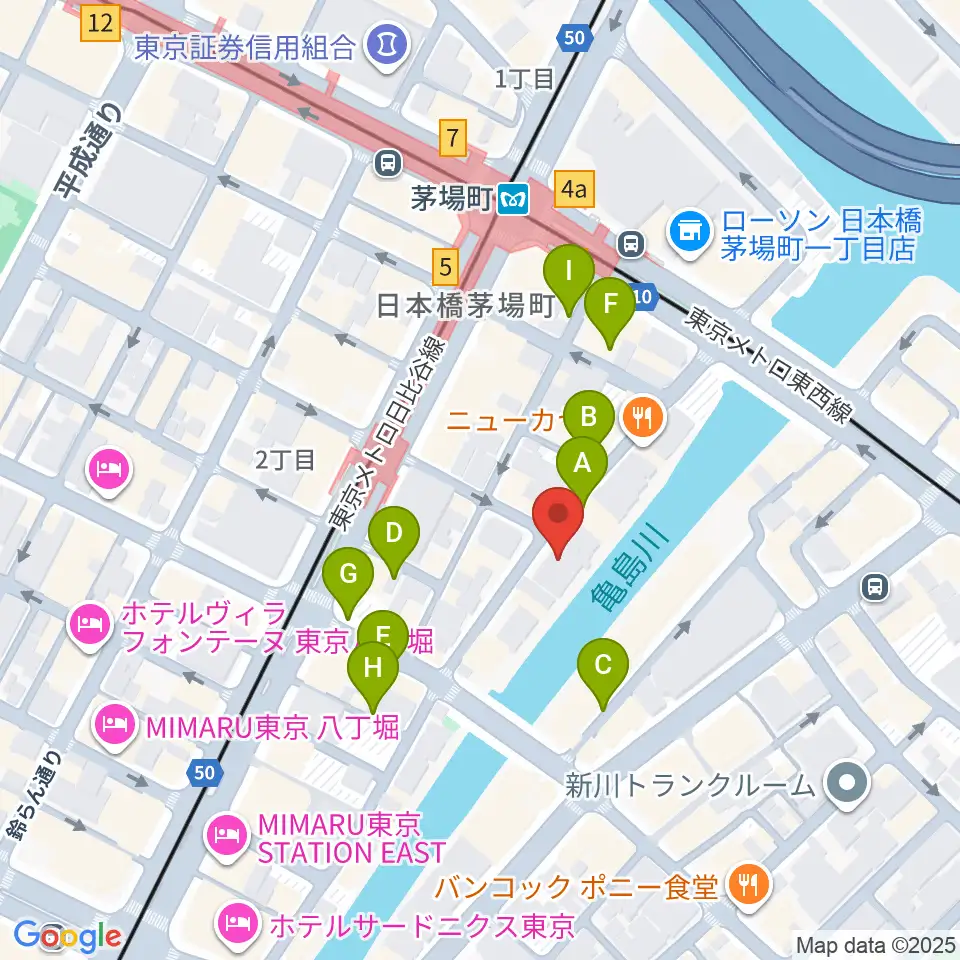Image resolution: width=960 pixels, height=960 pixels.
Task: Select the red location pin
Action: tap(558, 520)
